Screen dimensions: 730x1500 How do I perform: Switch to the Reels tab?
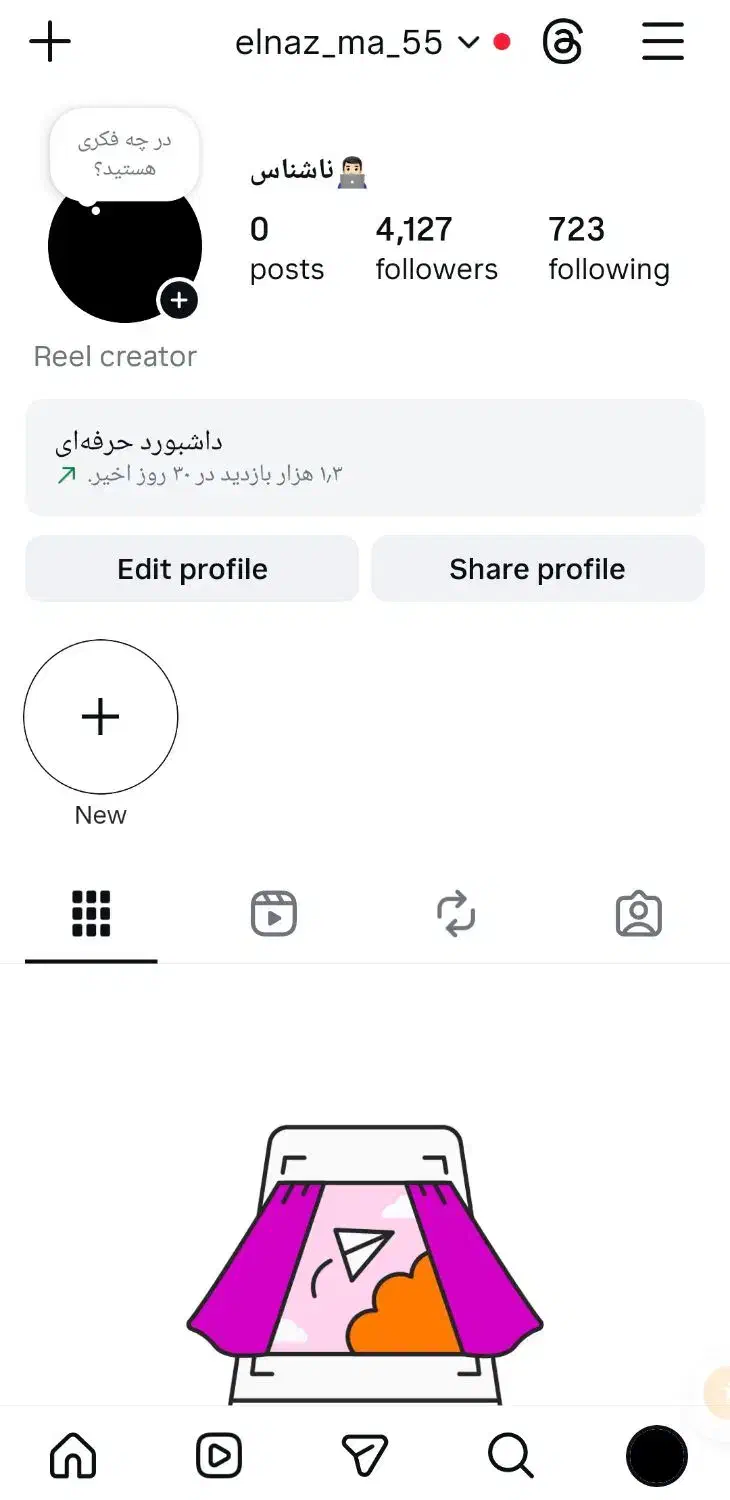pos(273,914)
